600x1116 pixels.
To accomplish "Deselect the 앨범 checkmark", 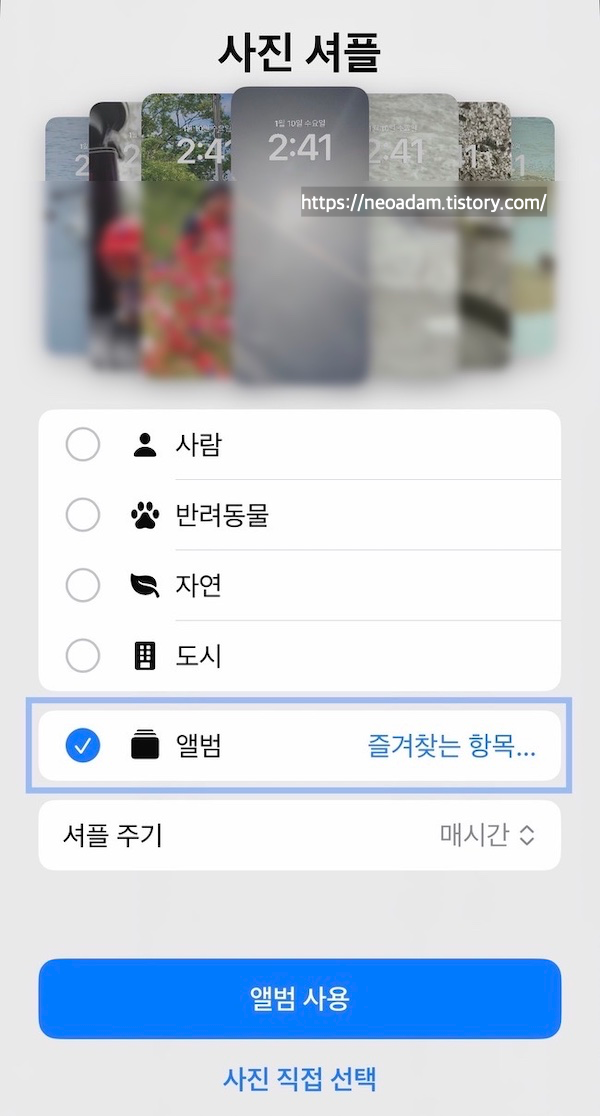I will tap(83, 746).
